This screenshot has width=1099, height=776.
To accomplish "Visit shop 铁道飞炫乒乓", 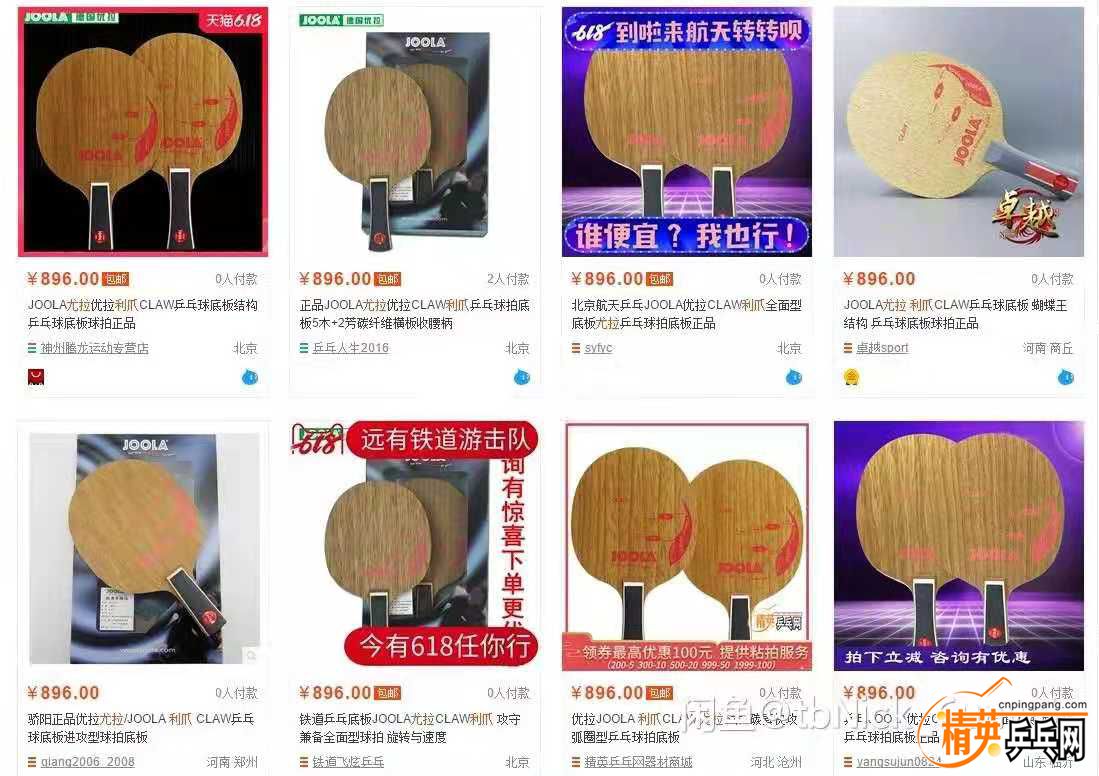I will [x=348, y=762].
